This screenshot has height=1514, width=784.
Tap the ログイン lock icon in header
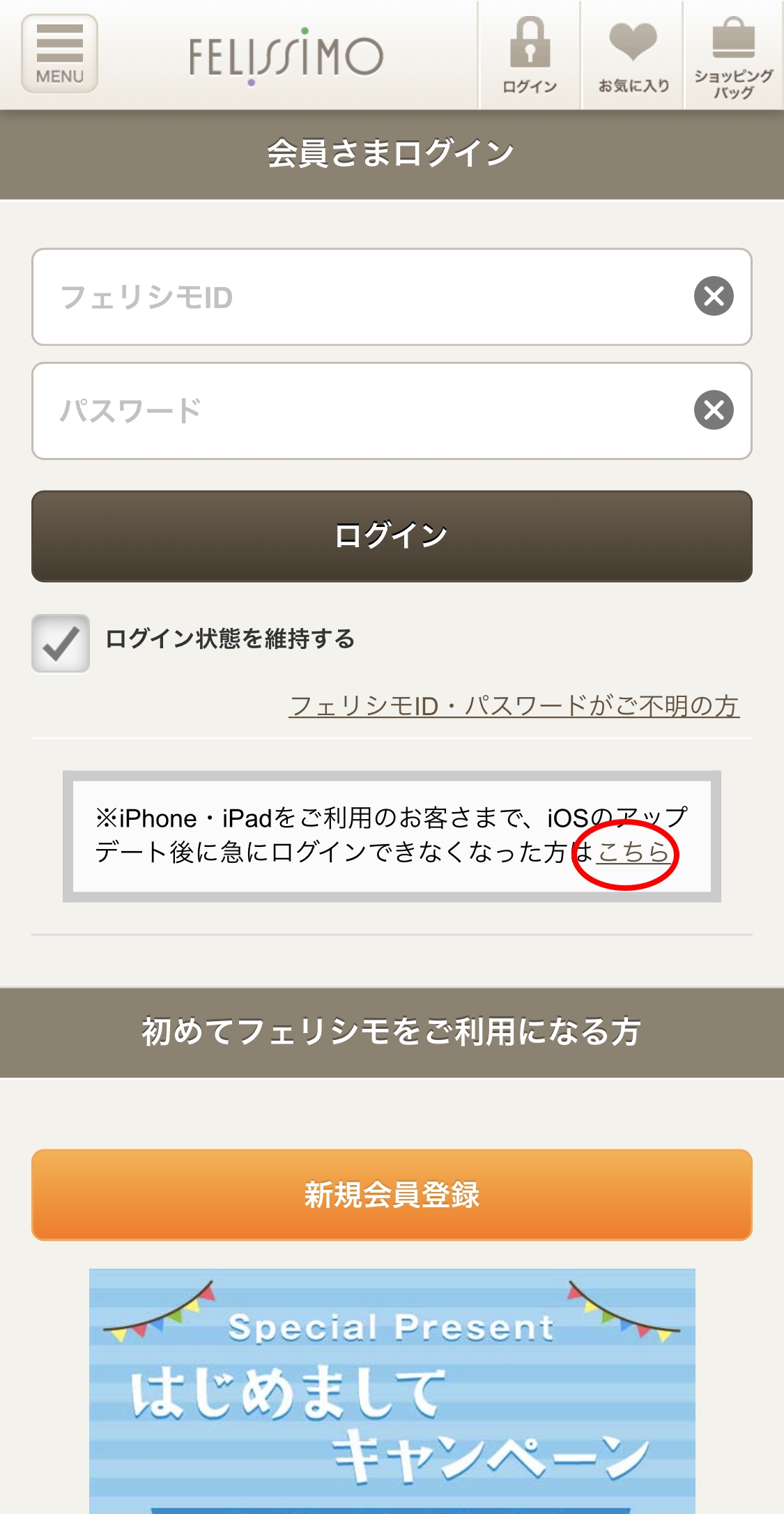click(530, 55)
